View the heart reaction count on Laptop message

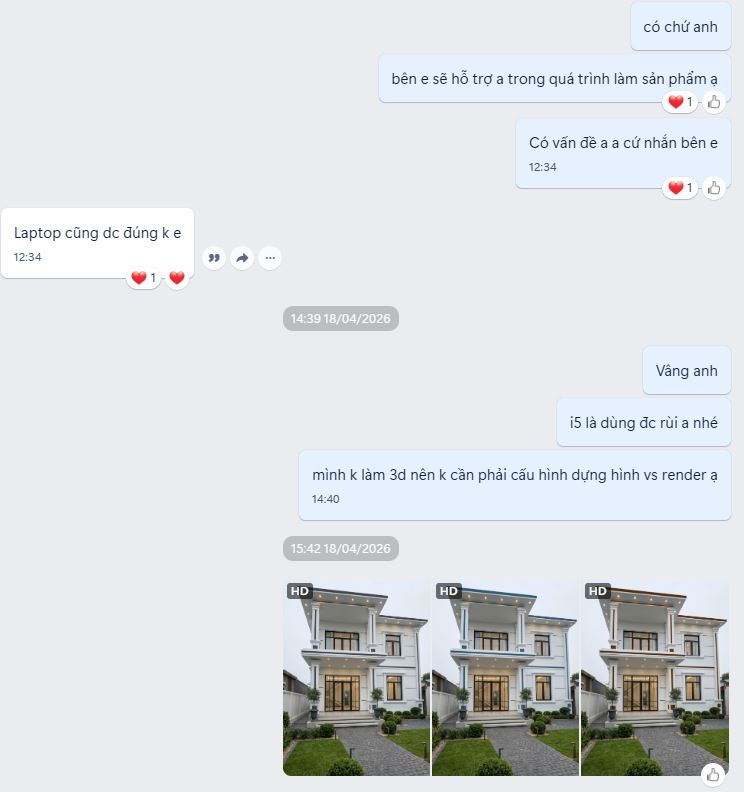[x=144, y=278]
